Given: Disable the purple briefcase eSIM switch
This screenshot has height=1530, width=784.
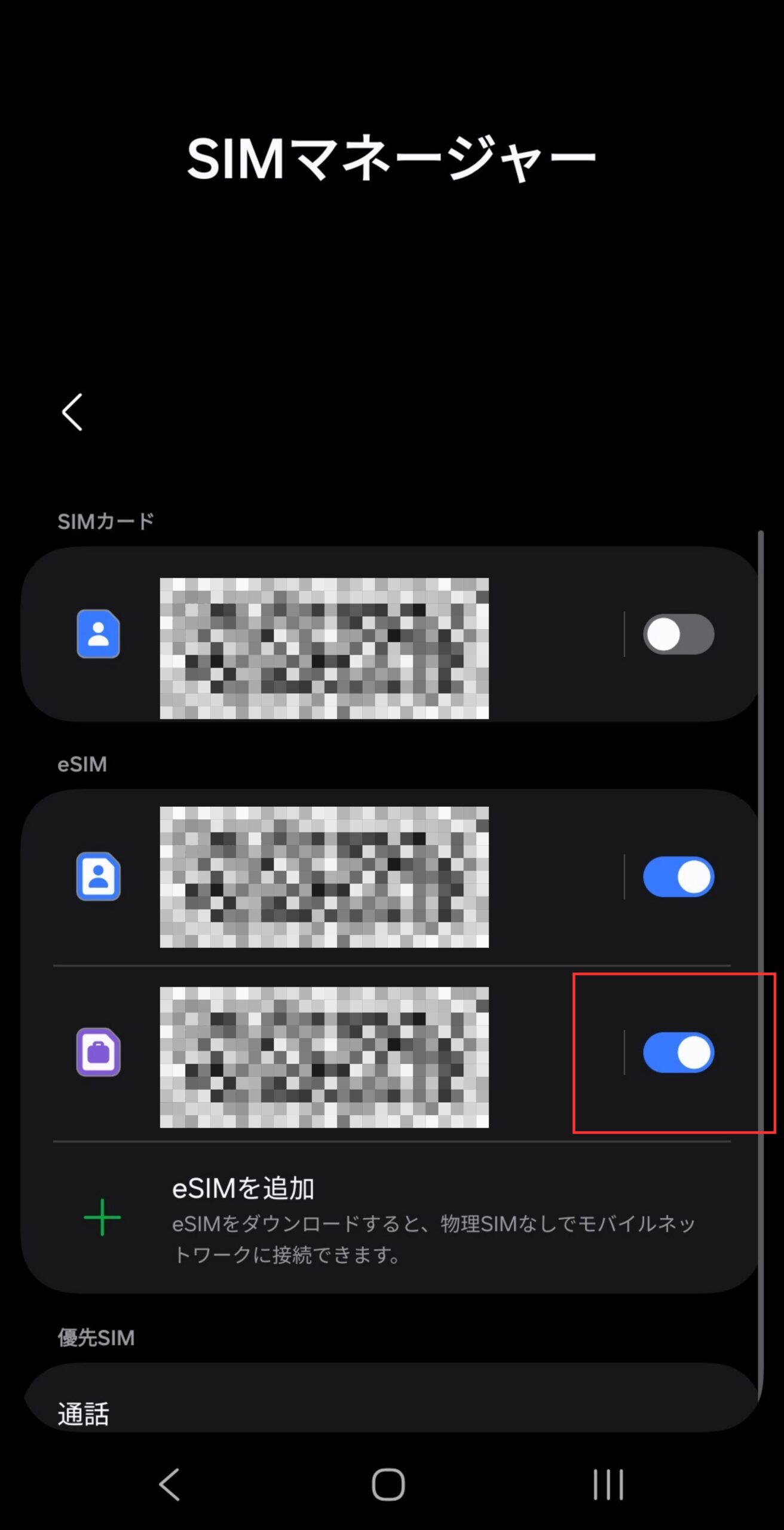Looking at the screenshot, I should pyautogui.click(x=678, y=1052).
